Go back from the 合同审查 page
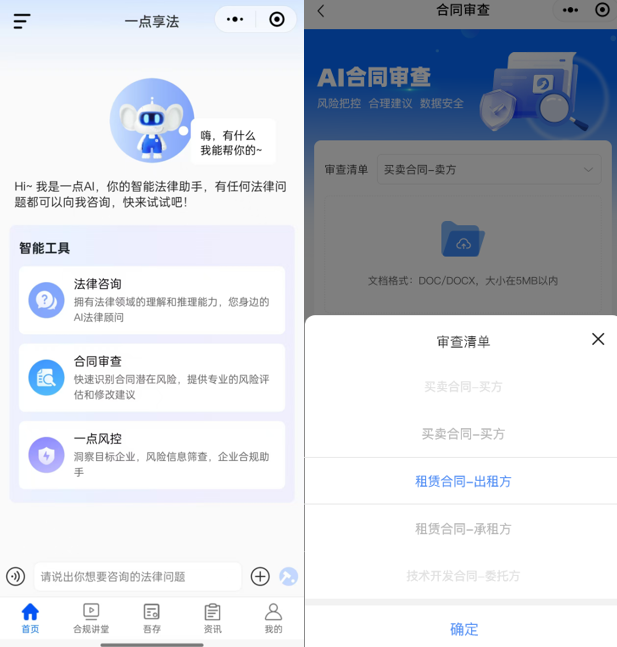This screenshot has height=647, width=617. [x=321, y=11]
